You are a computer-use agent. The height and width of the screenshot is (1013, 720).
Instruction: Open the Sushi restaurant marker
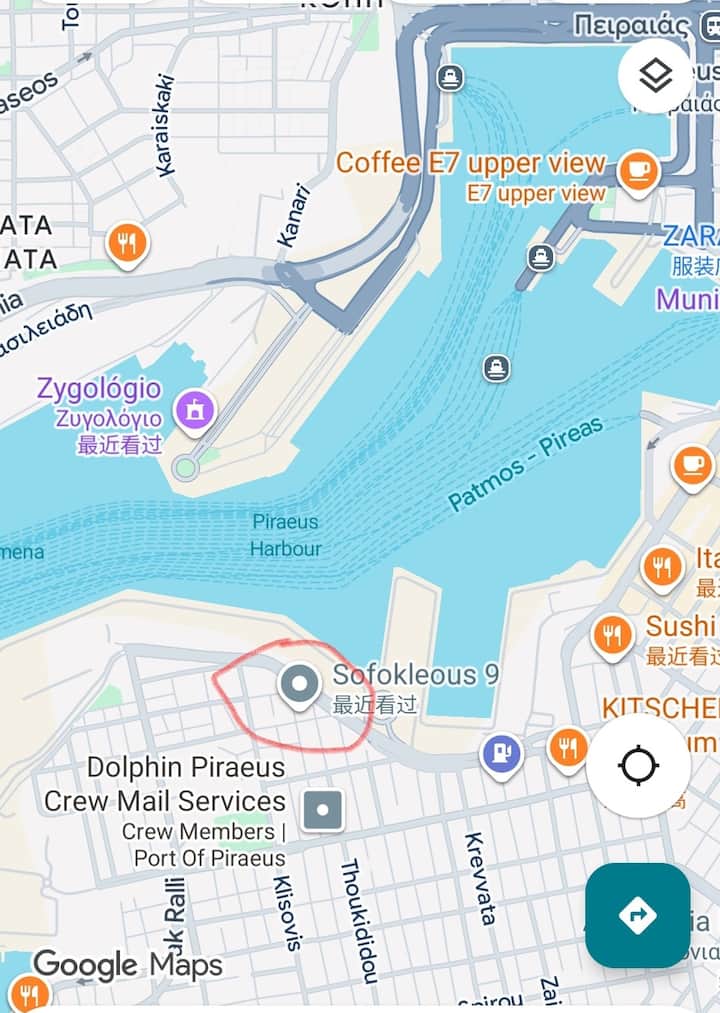click(611, 634)
